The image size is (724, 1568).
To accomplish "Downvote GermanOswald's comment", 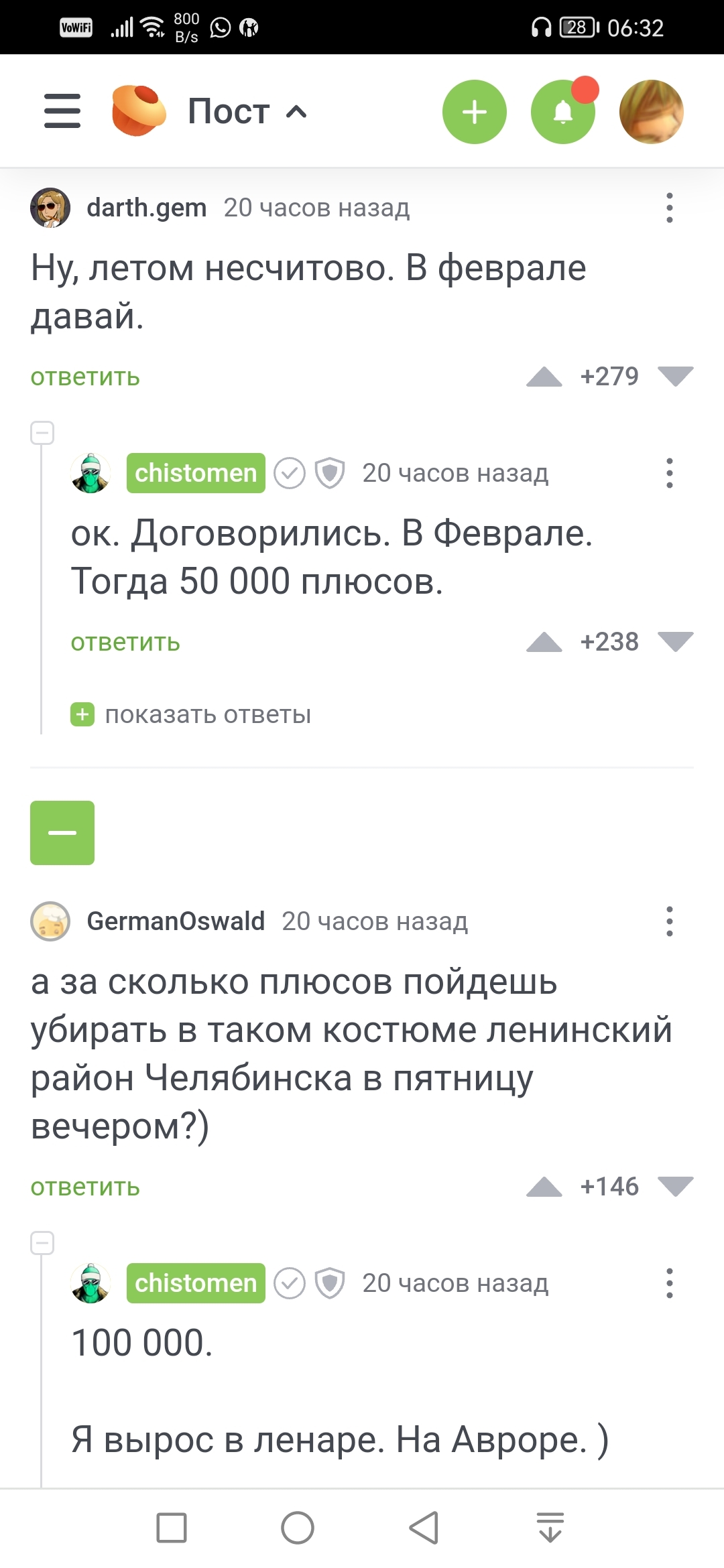I will pos(675,1187).
